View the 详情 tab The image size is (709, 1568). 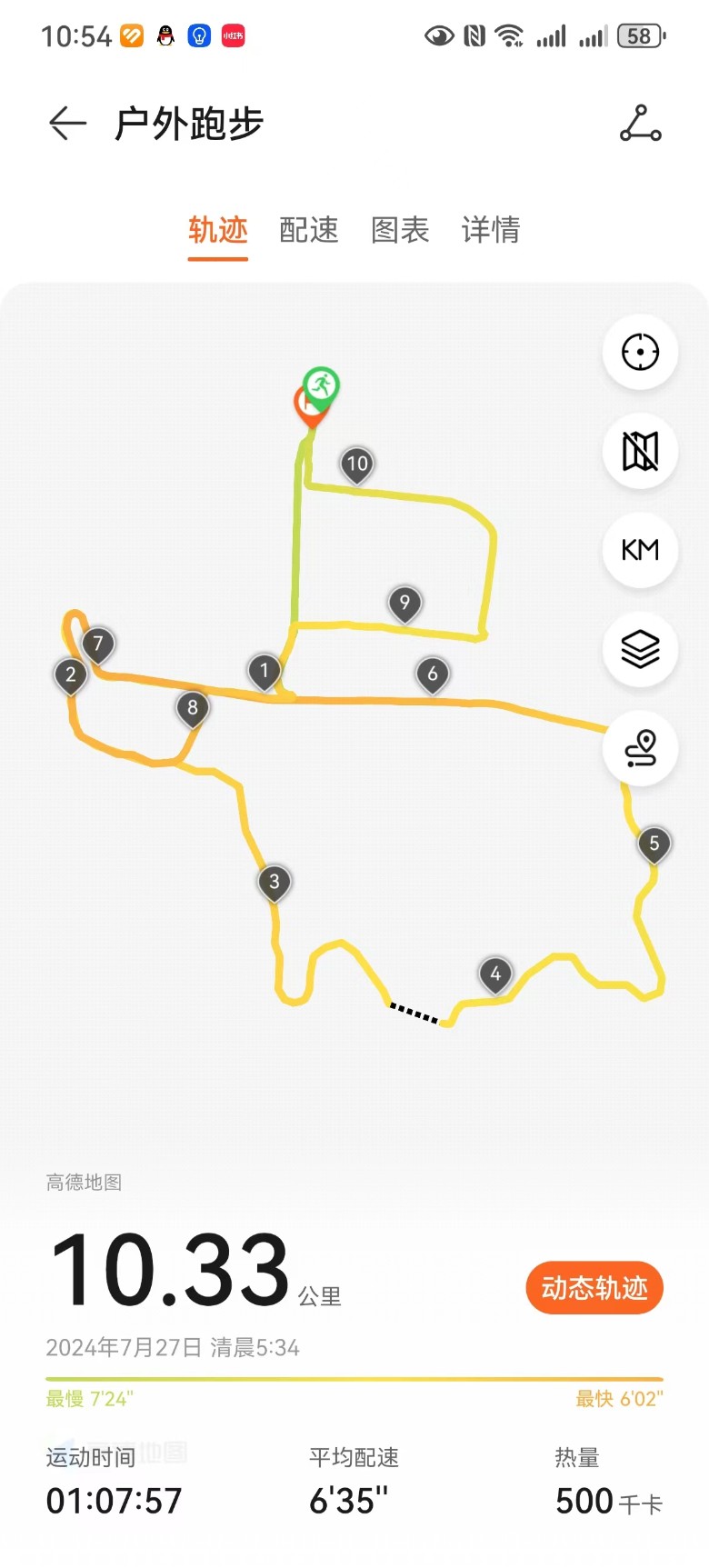tap(491, 230)
